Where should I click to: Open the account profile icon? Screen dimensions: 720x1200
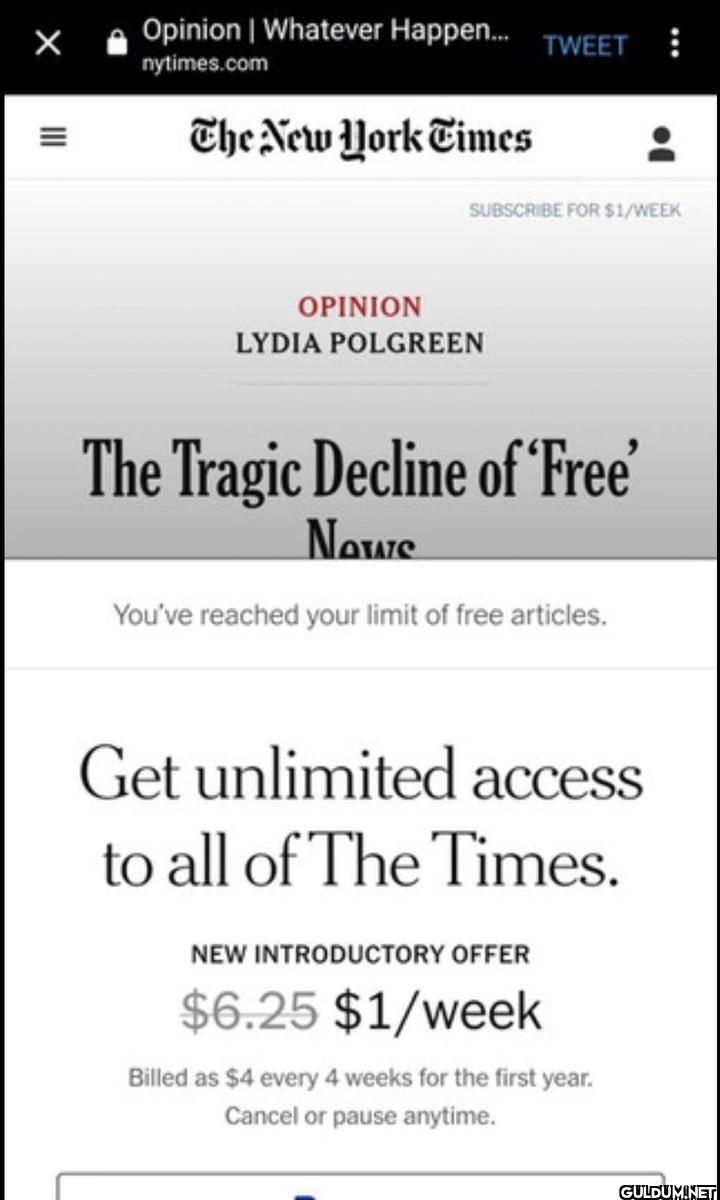click(661, 142)
